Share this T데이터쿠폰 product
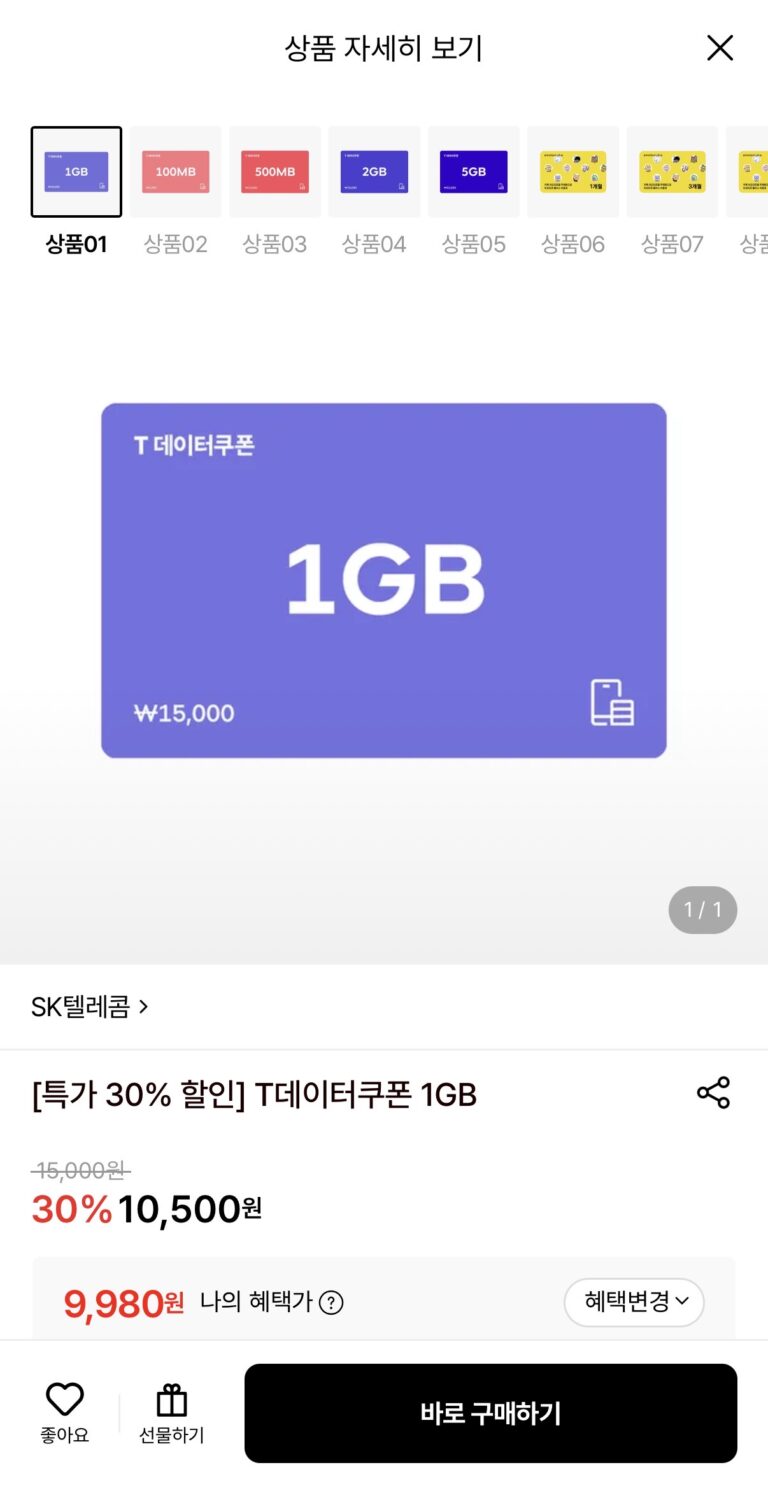768x1486 pixels. tap(713, 1093)
